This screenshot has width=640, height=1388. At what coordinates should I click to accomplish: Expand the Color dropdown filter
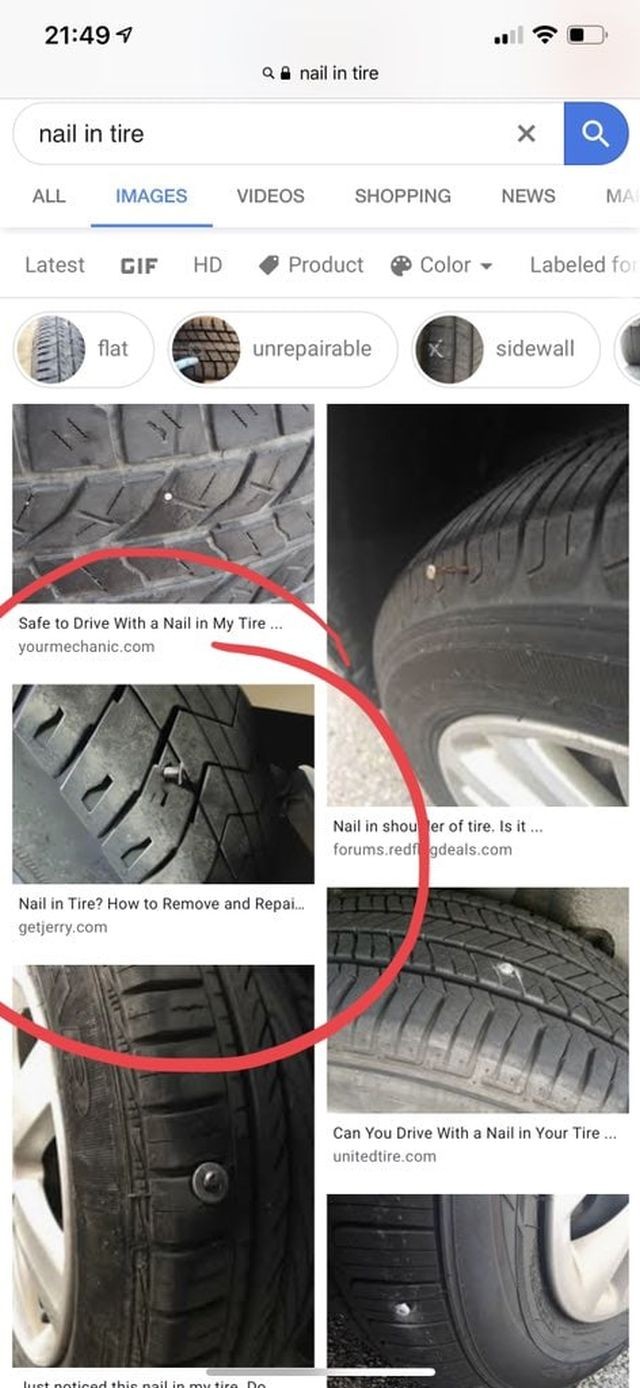442,265
